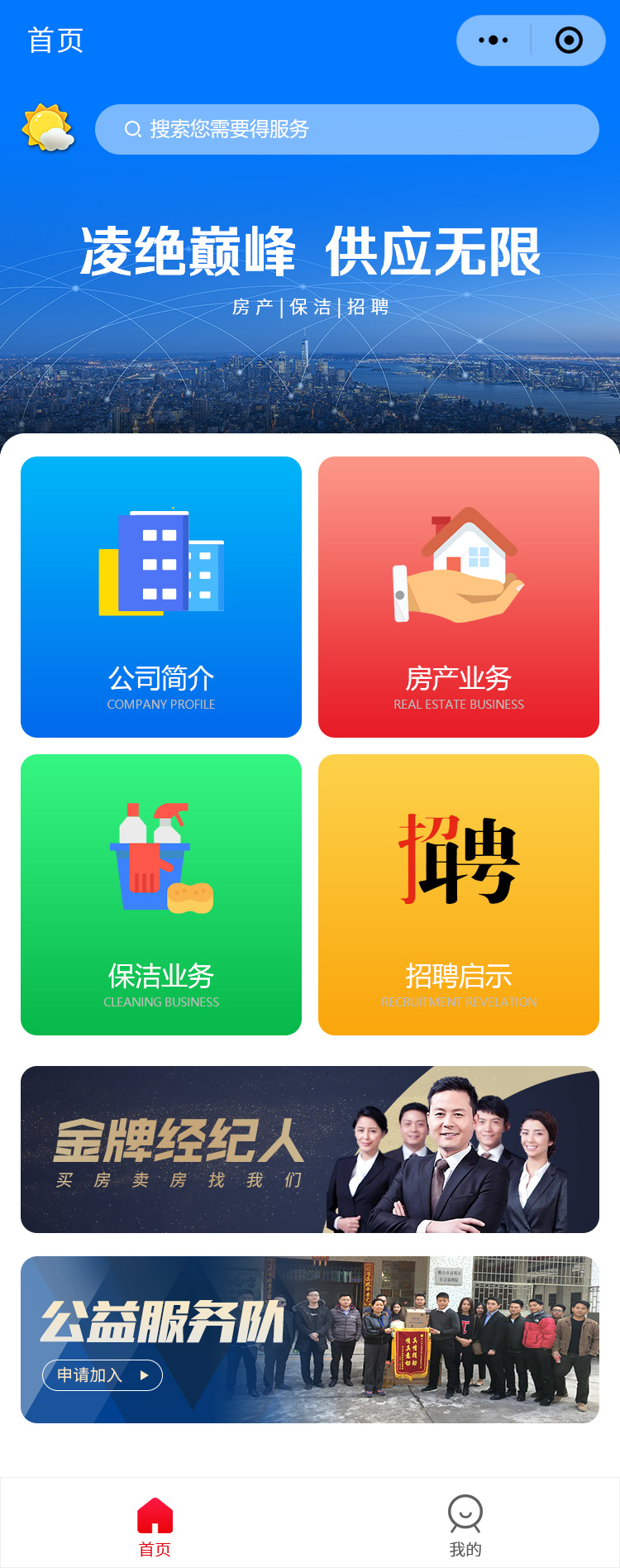Viewport: 620px width, 1568px height.
Task: Select the 首页 home tab
Action: [x=155, y=1526]
